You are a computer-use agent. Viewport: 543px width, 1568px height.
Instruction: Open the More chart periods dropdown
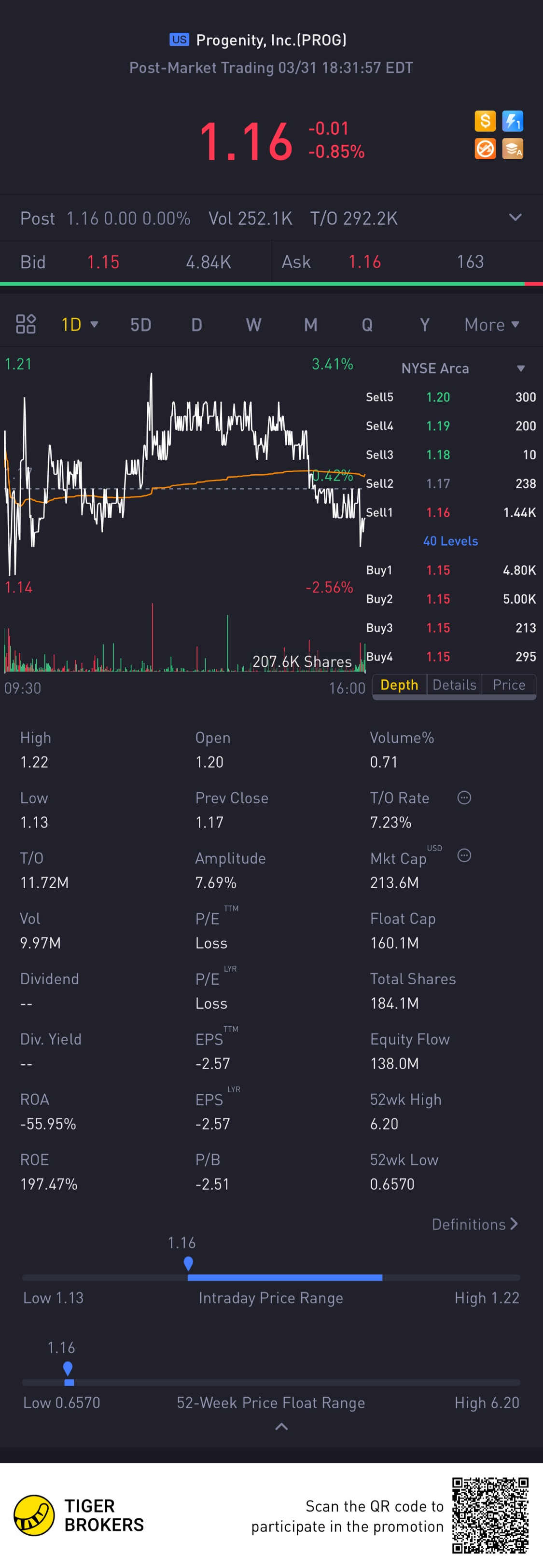pyautogui.click(x=491, y=324)
